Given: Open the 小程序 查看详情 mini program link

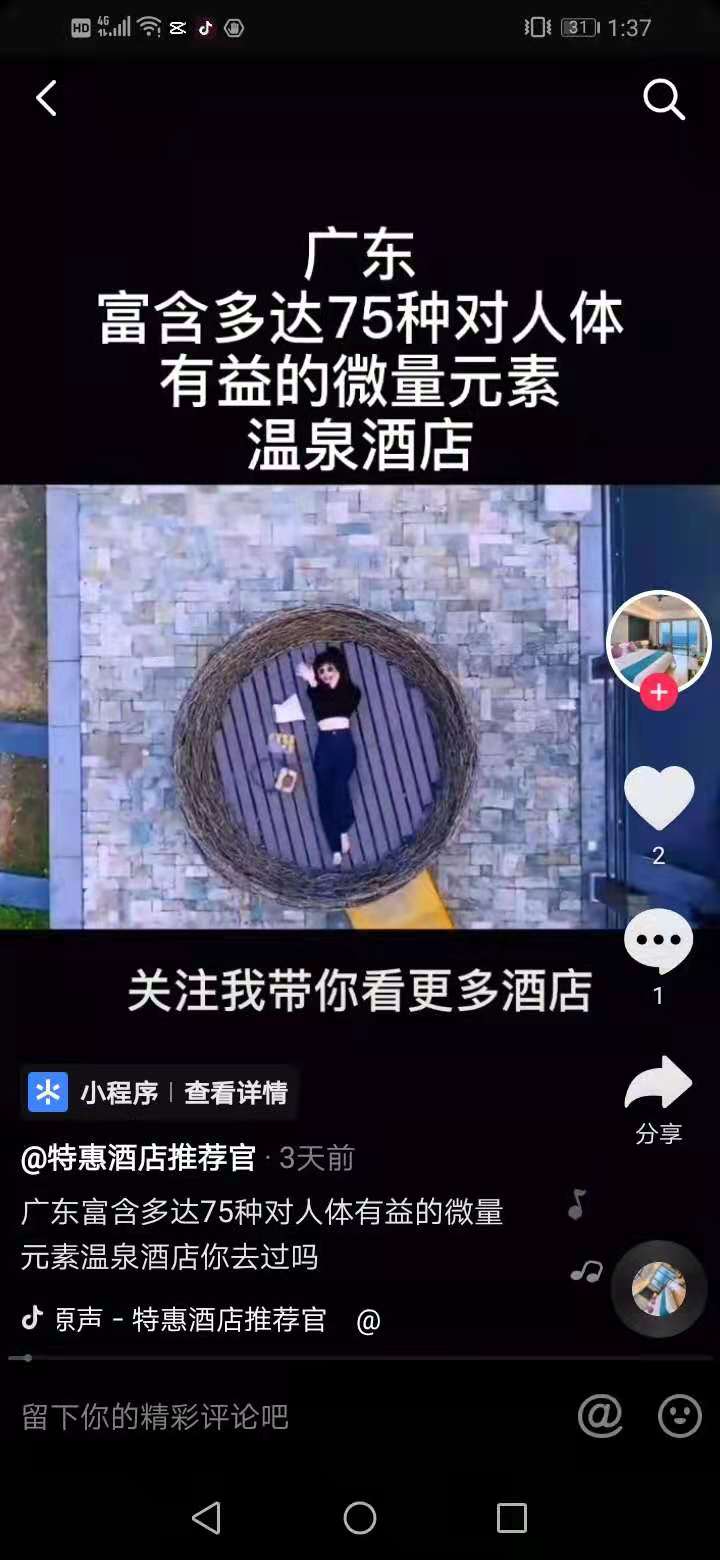Looking at the screenshot, I should click(x=160, y=1092).
